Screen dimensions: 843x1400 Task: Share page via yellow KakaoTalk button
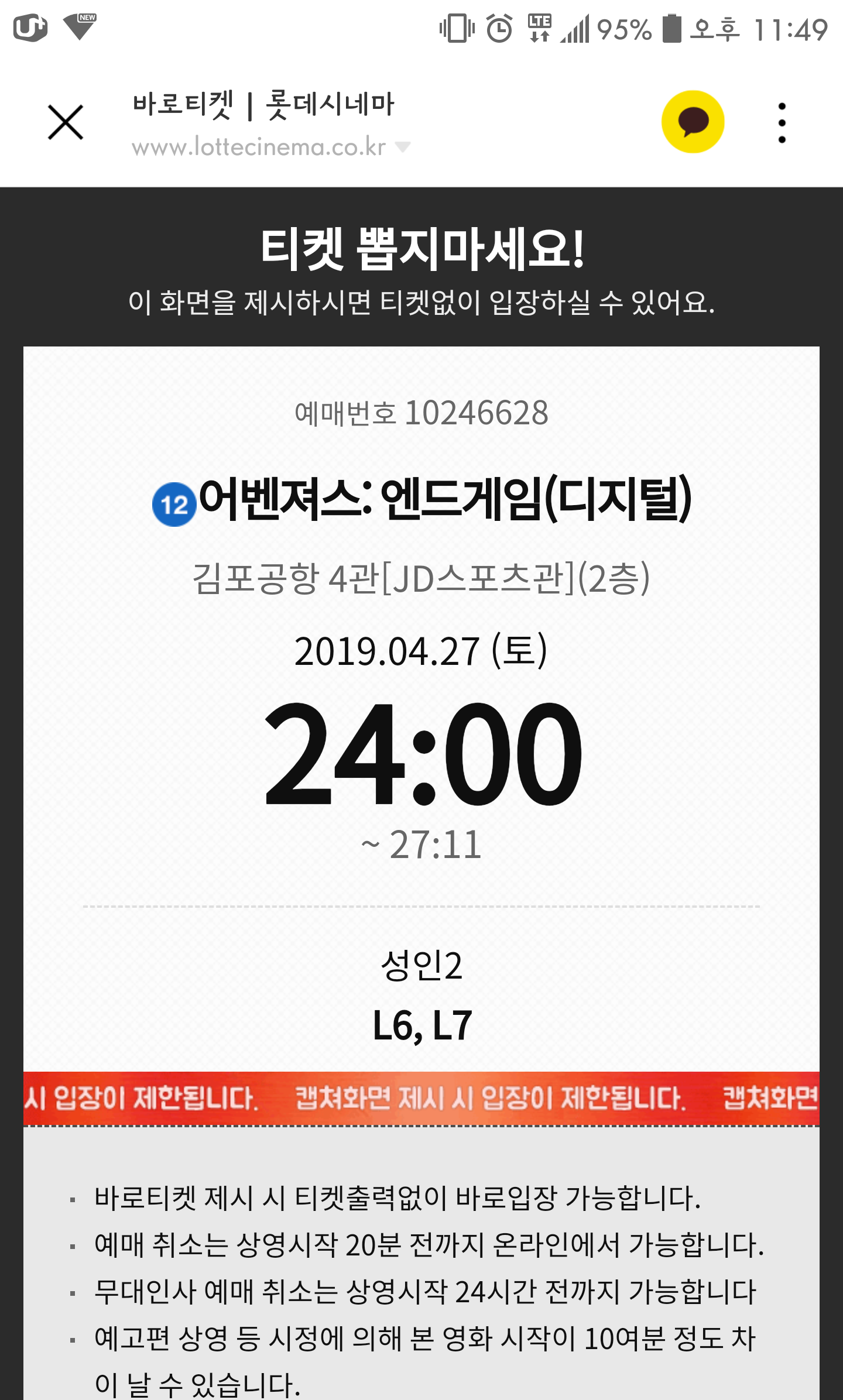pos(693,122)
